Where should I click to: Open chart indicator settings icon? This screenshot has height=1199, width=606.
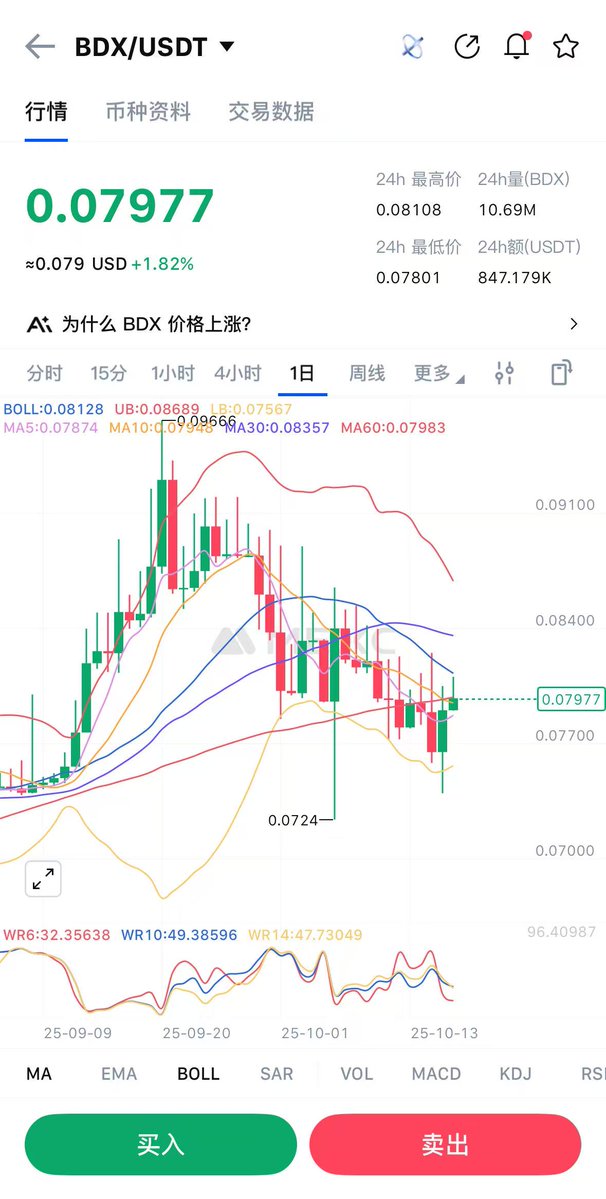pos(505,373)
